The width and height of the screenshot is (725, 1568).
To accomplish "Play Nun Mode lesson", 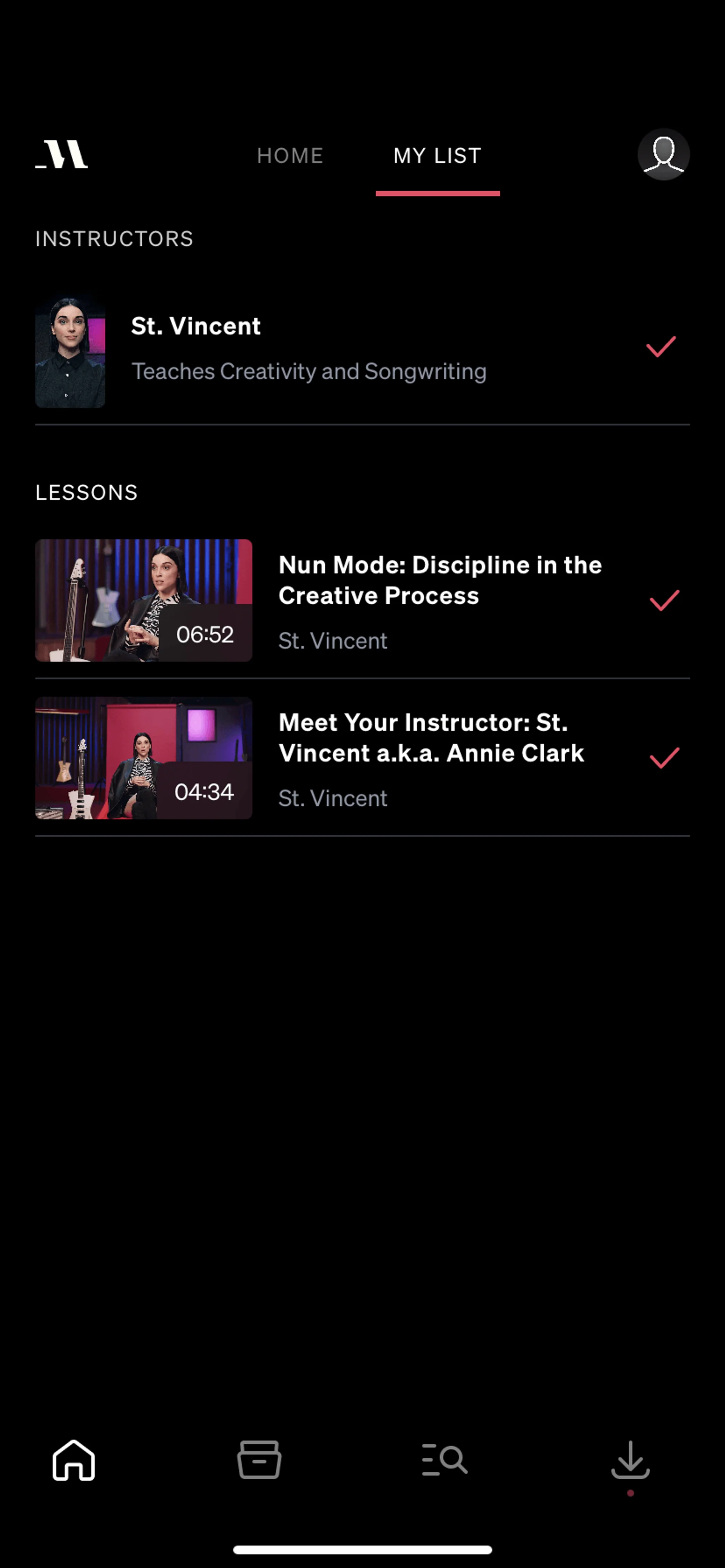I will point(144,600).
